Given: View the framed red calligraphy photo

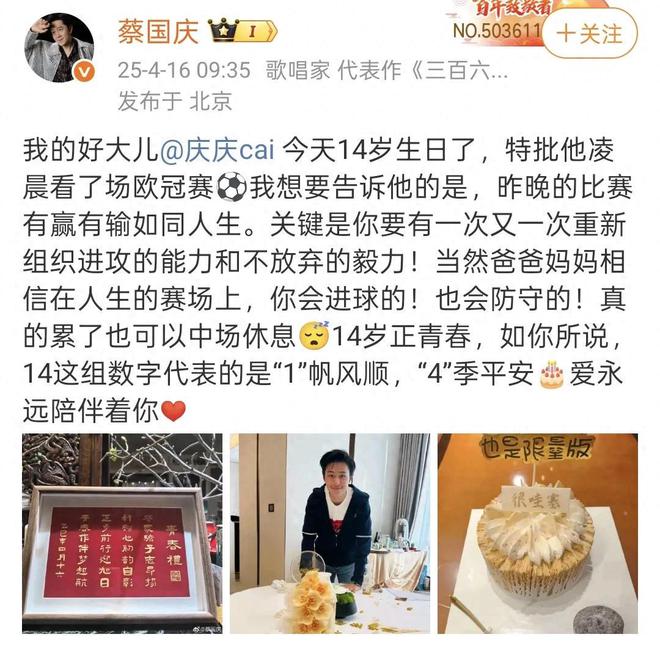Looking at the screenshot, I should (122, 534).
